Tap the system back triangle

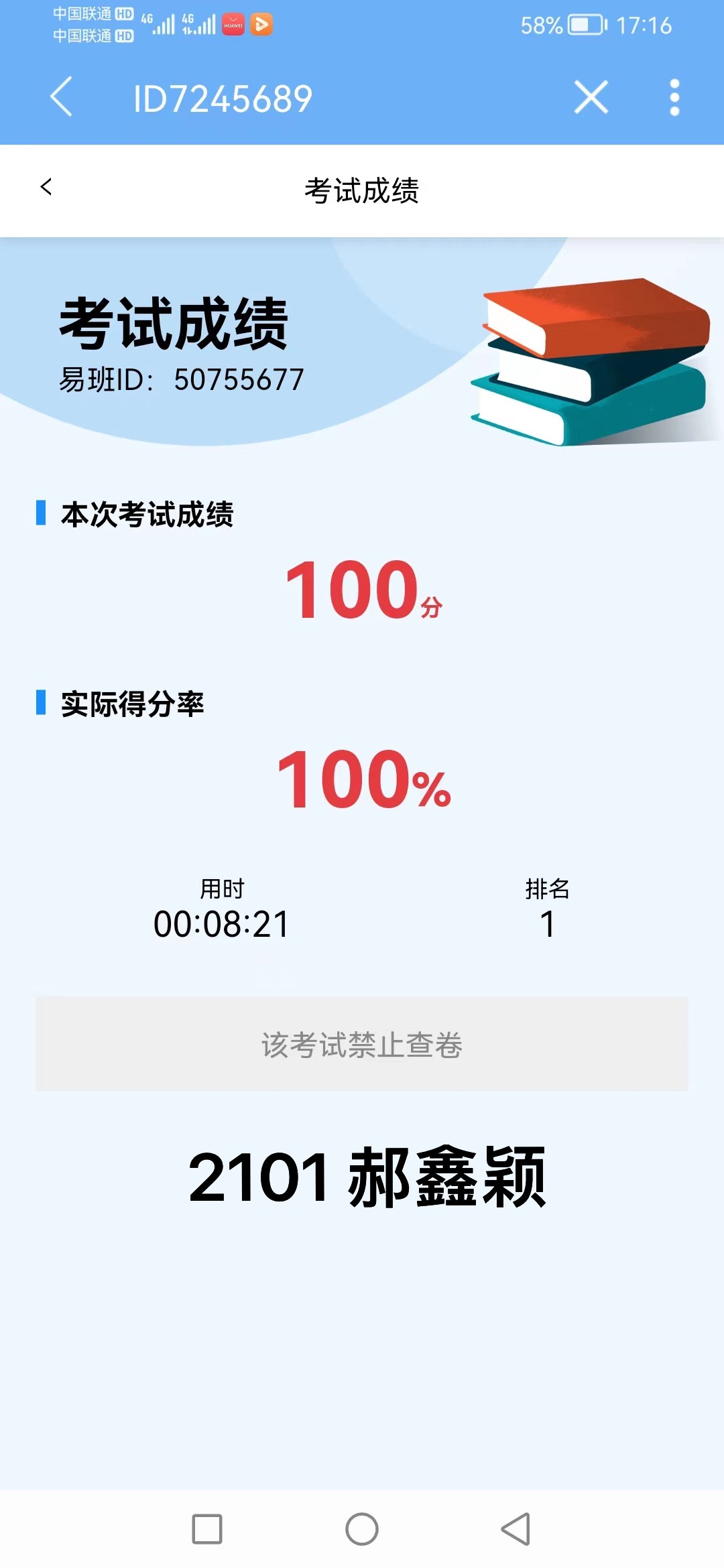point(516,1529)
